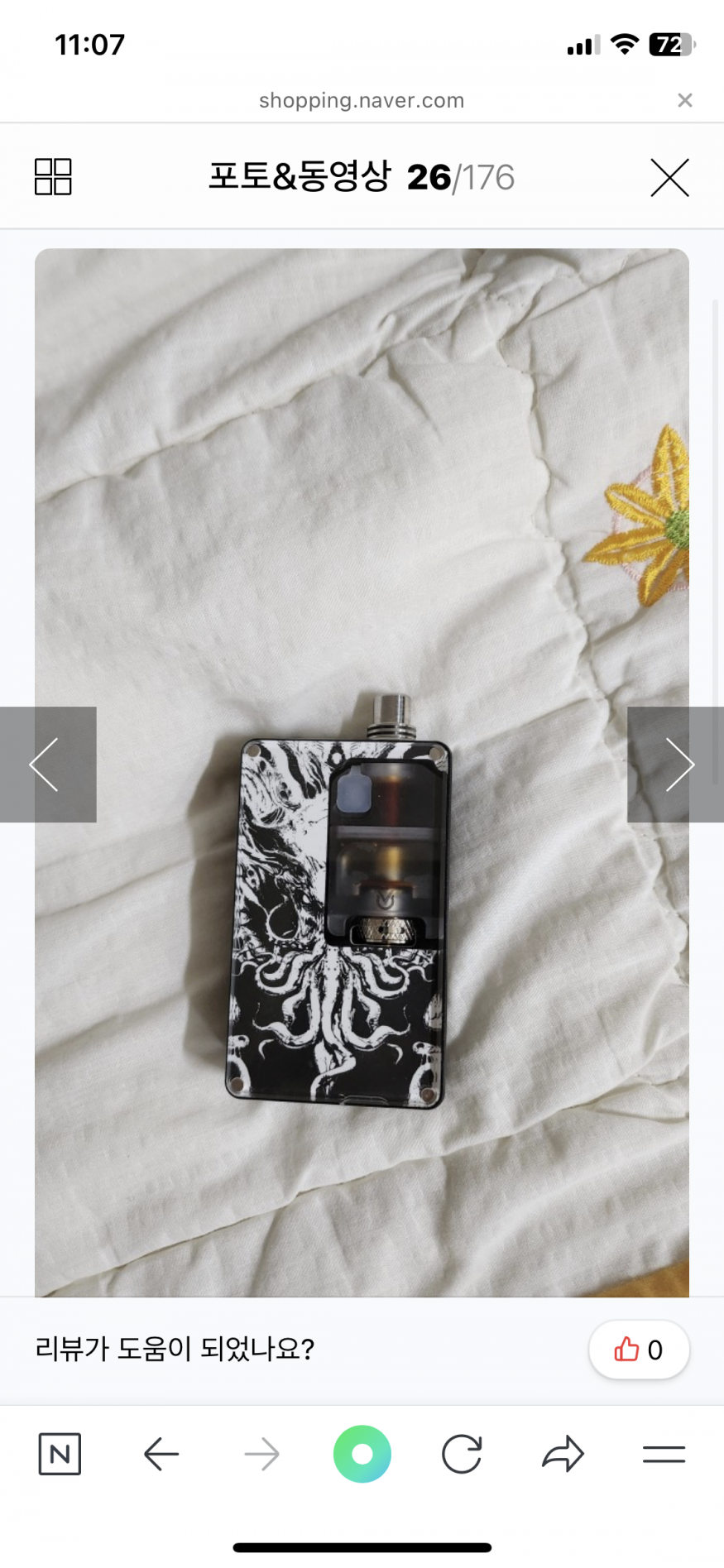Close the in-app browser page

[684, 100]
